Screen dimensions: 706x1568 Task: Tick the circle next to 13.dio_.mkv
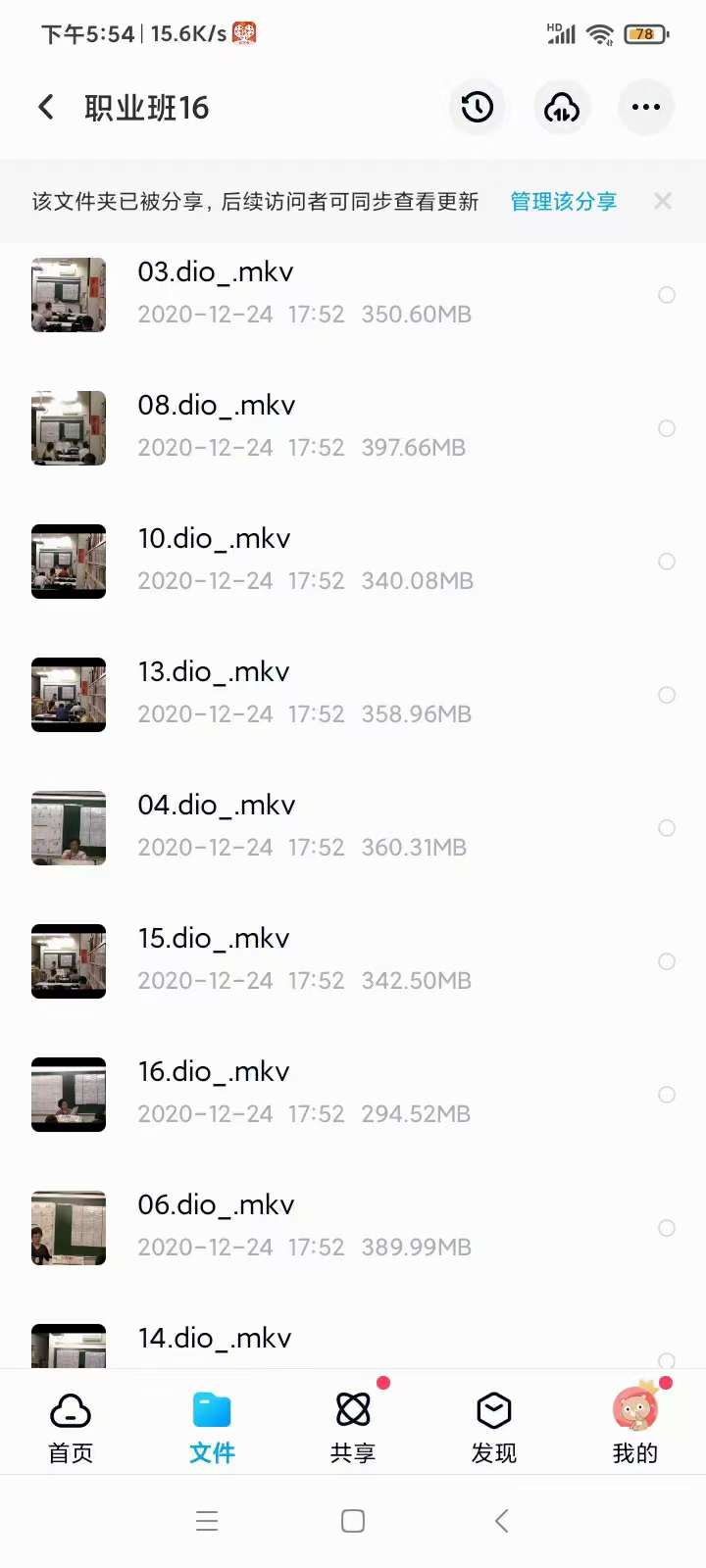click(667, 695)
